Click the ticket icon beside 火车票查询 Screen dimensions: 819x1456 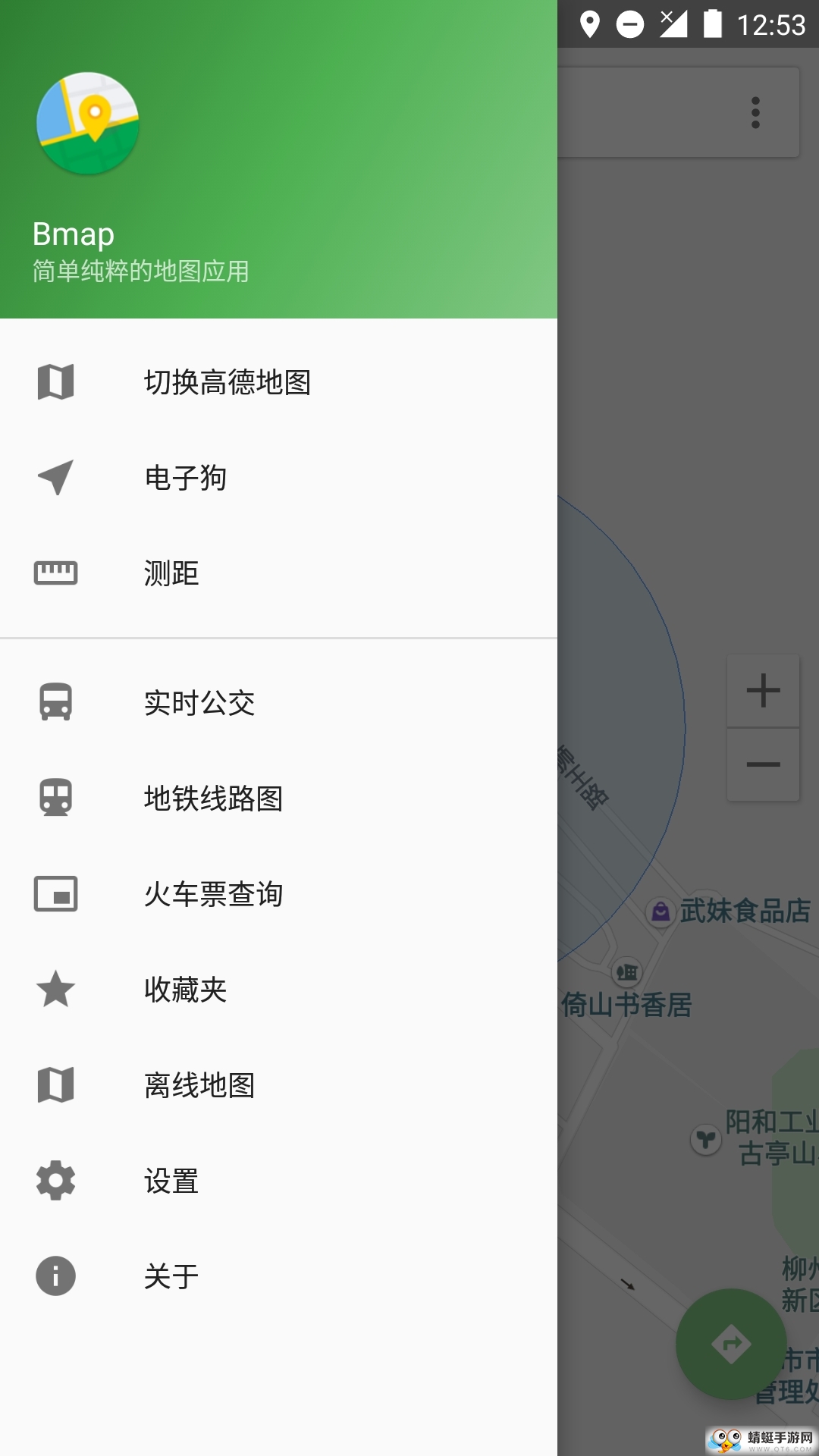click(55, 894)
